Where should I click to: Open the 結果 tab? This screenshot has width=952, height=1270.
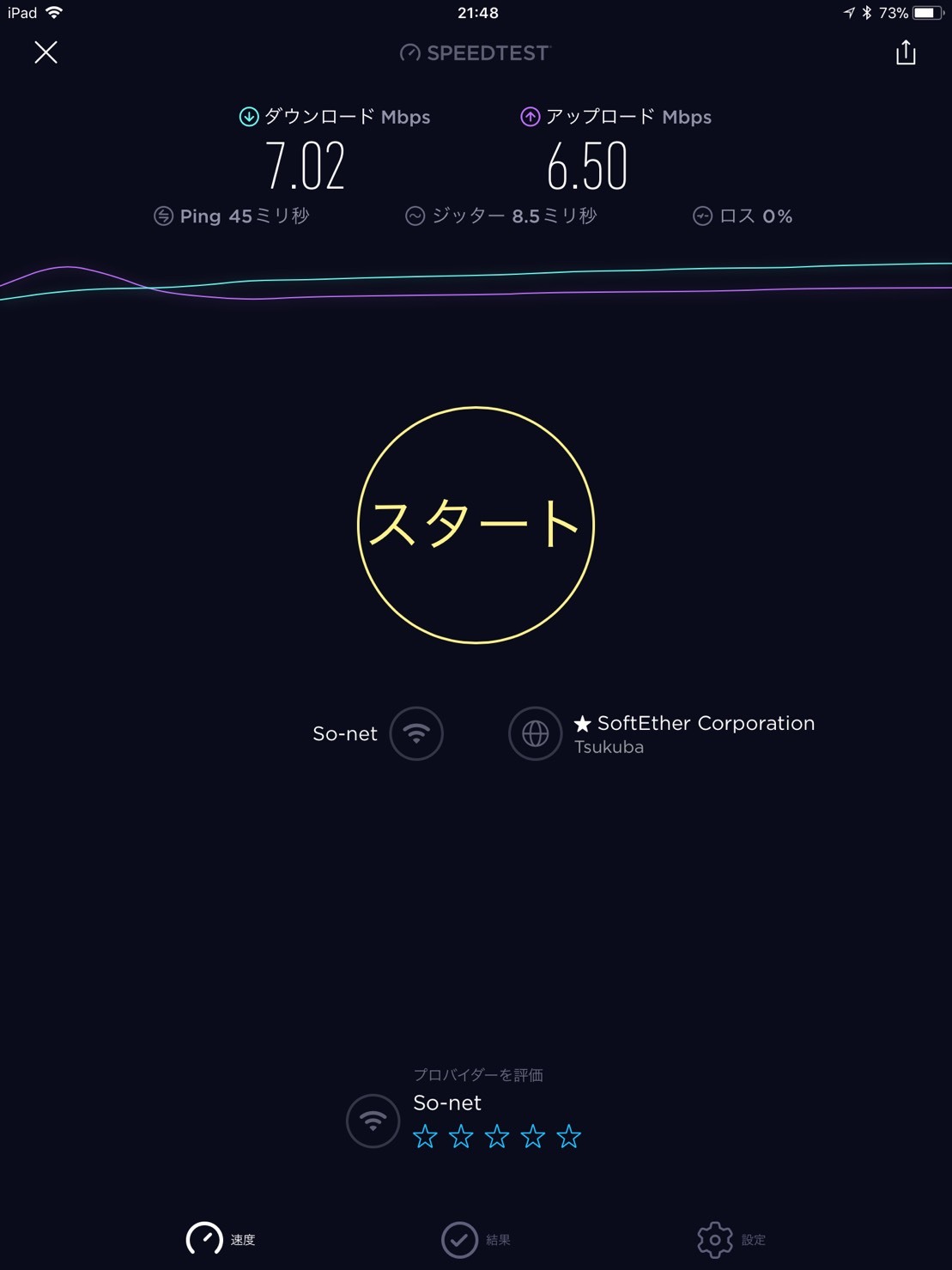[x=476, y=1239]
